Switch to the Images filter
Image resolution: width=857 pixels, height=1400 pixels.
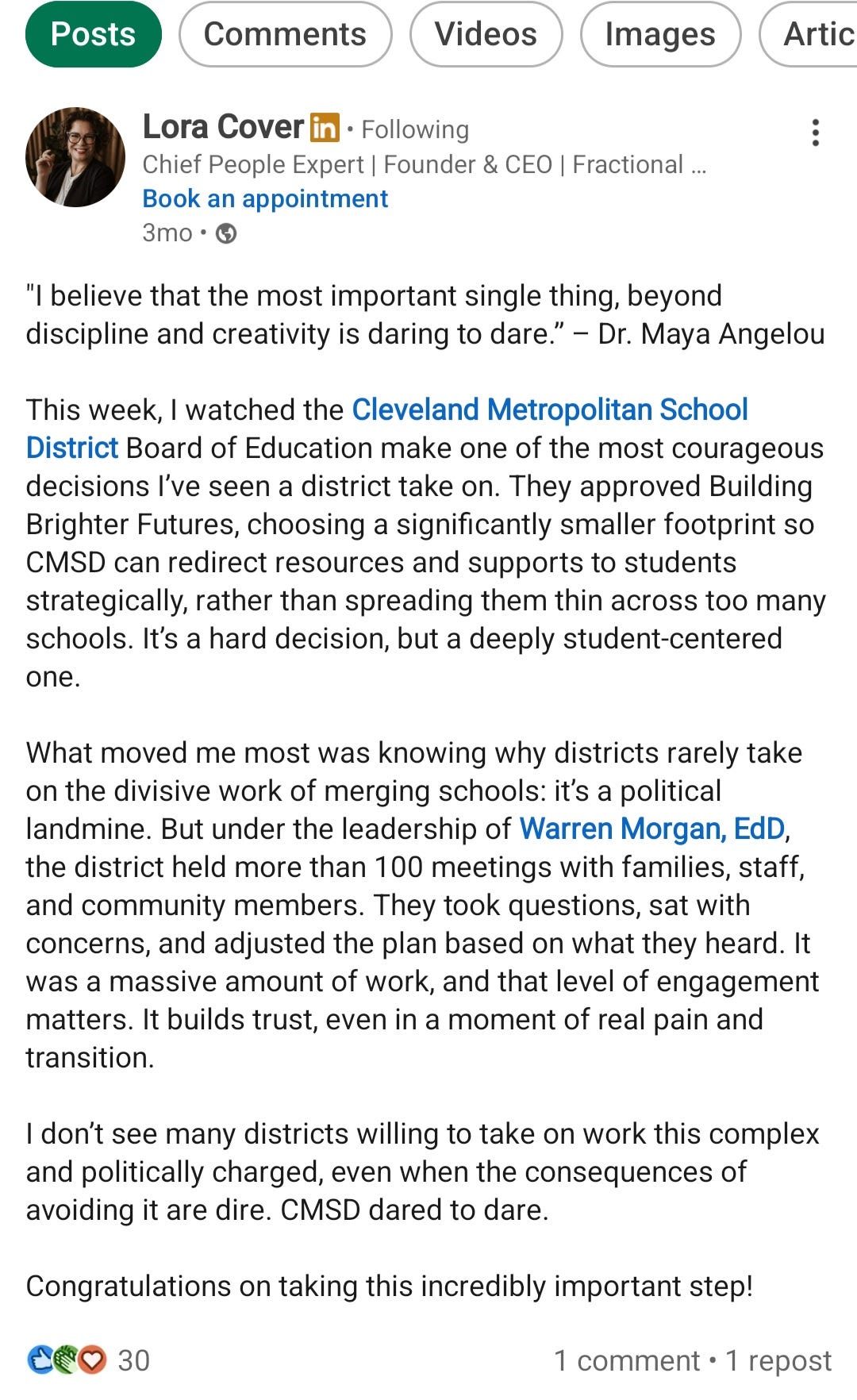pos(660,34)
